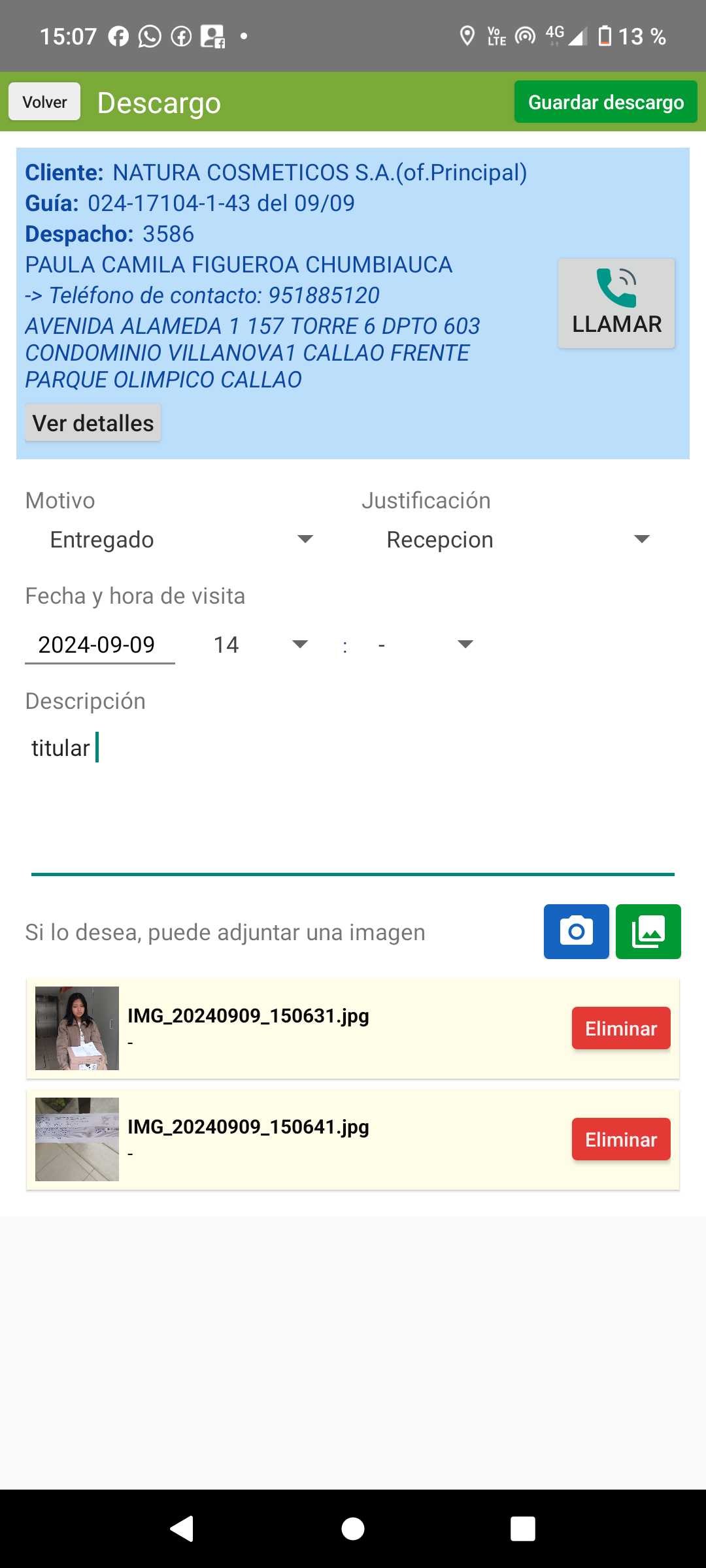
Task: Eliminar IMG_20240909_150641.jpg
Action: click(x=620, y=1139)
